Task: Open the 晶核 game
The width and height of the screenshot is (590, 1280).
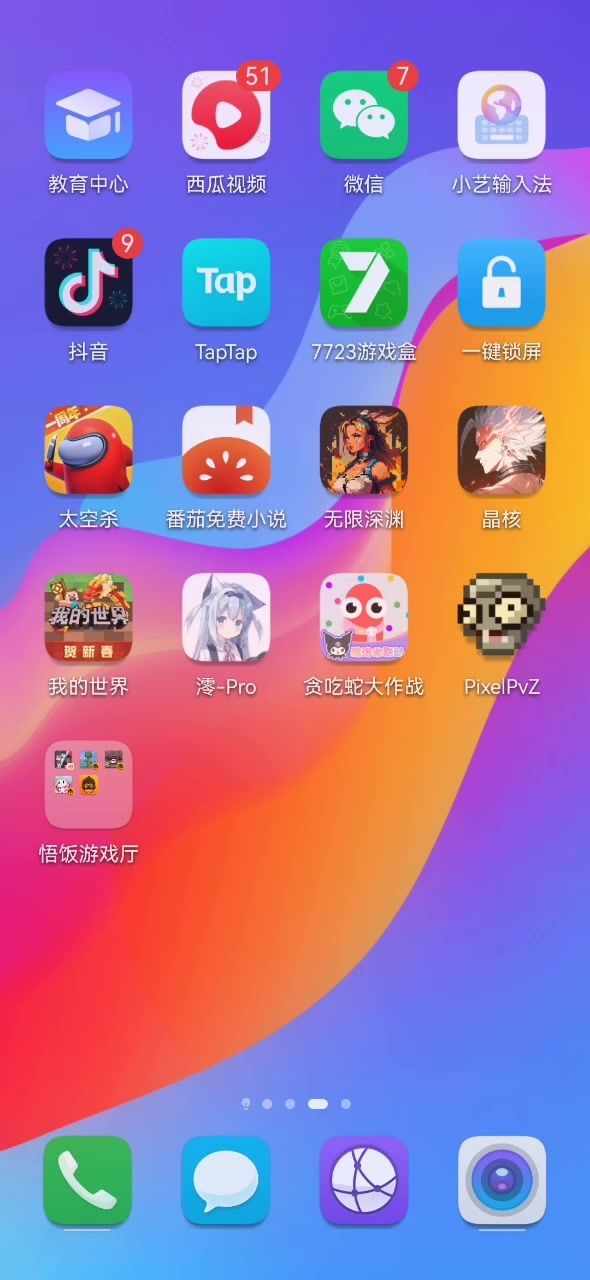Action: point(502,450)
